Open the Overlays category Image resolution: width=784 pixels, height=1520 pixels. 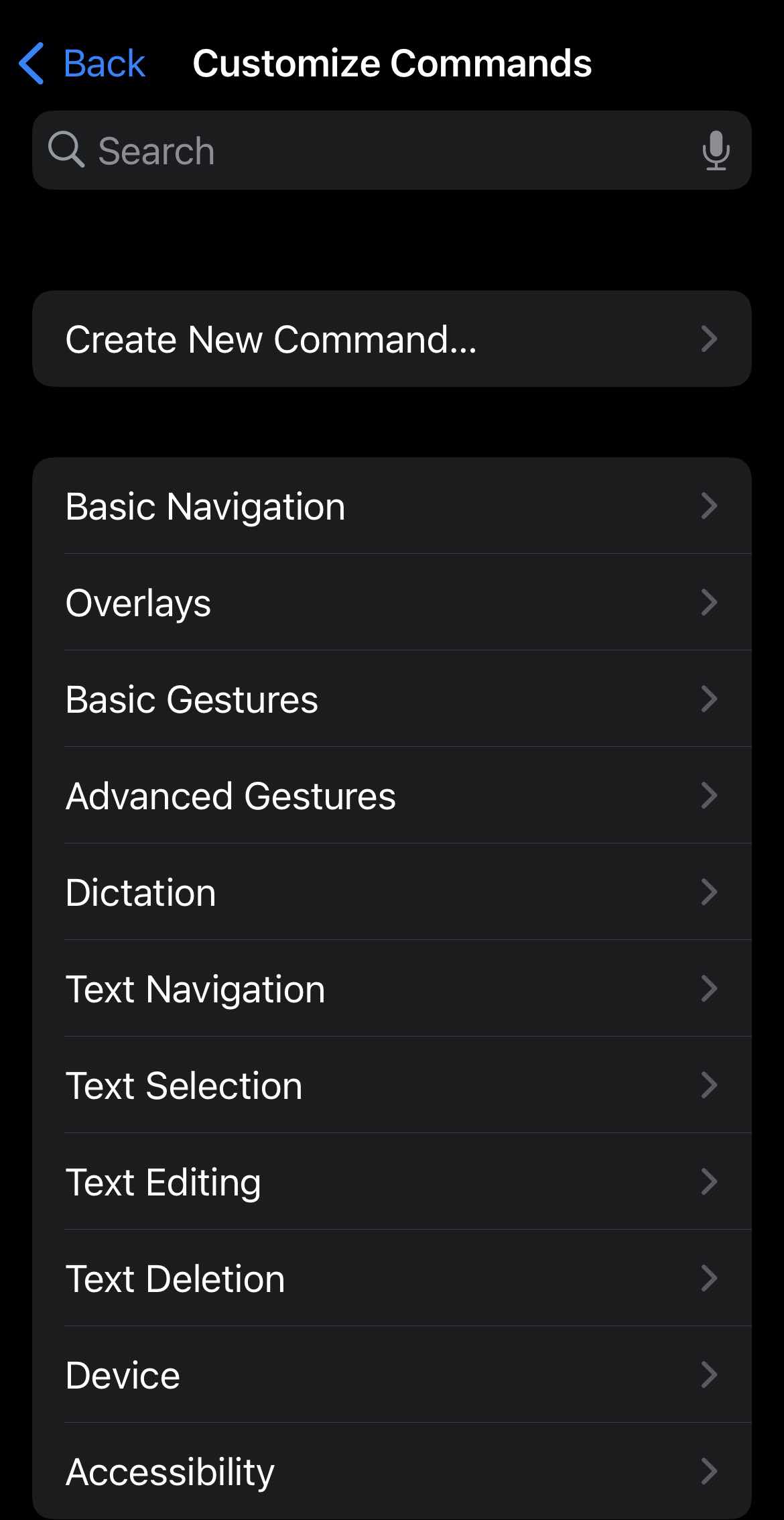point(391,603)
